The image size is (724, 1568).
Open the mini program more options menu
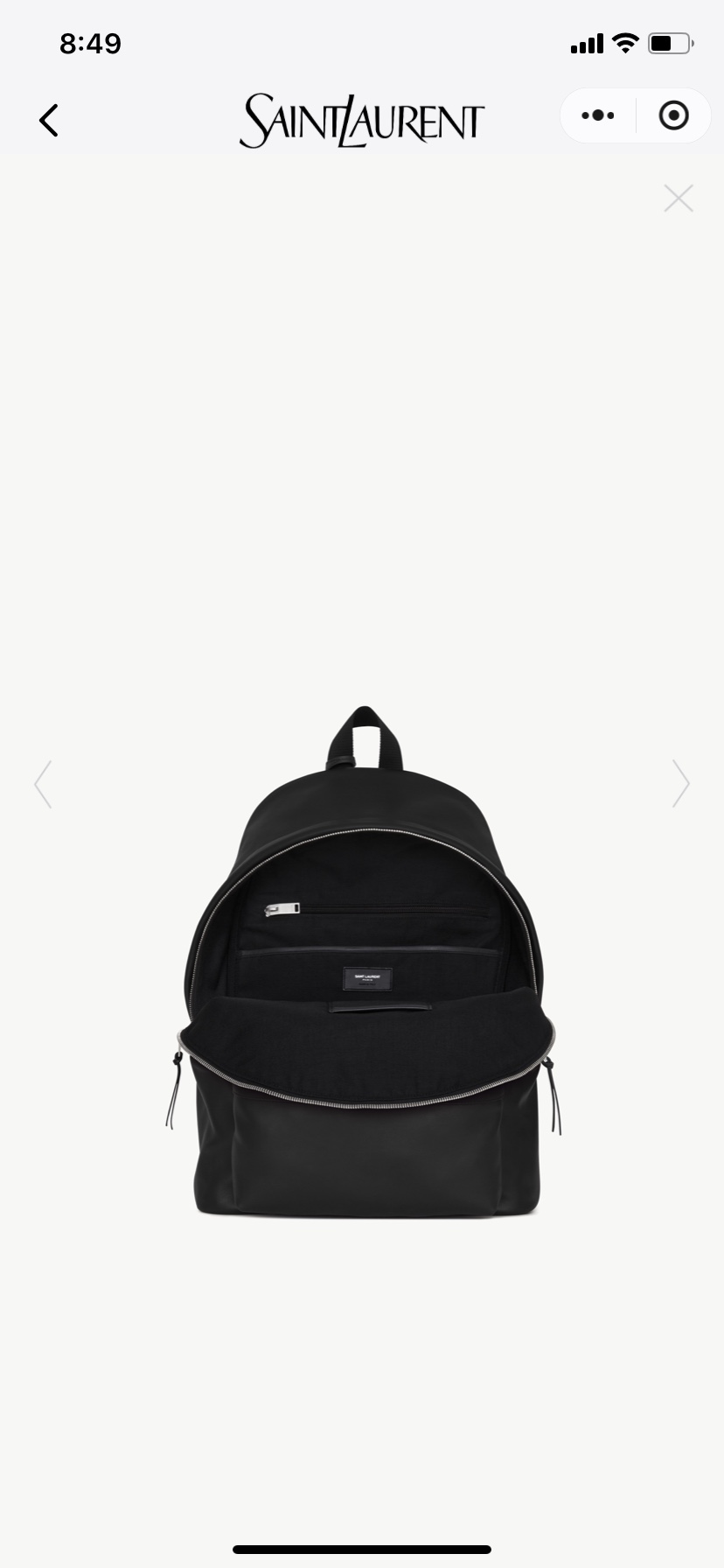[x=598, y=115]
